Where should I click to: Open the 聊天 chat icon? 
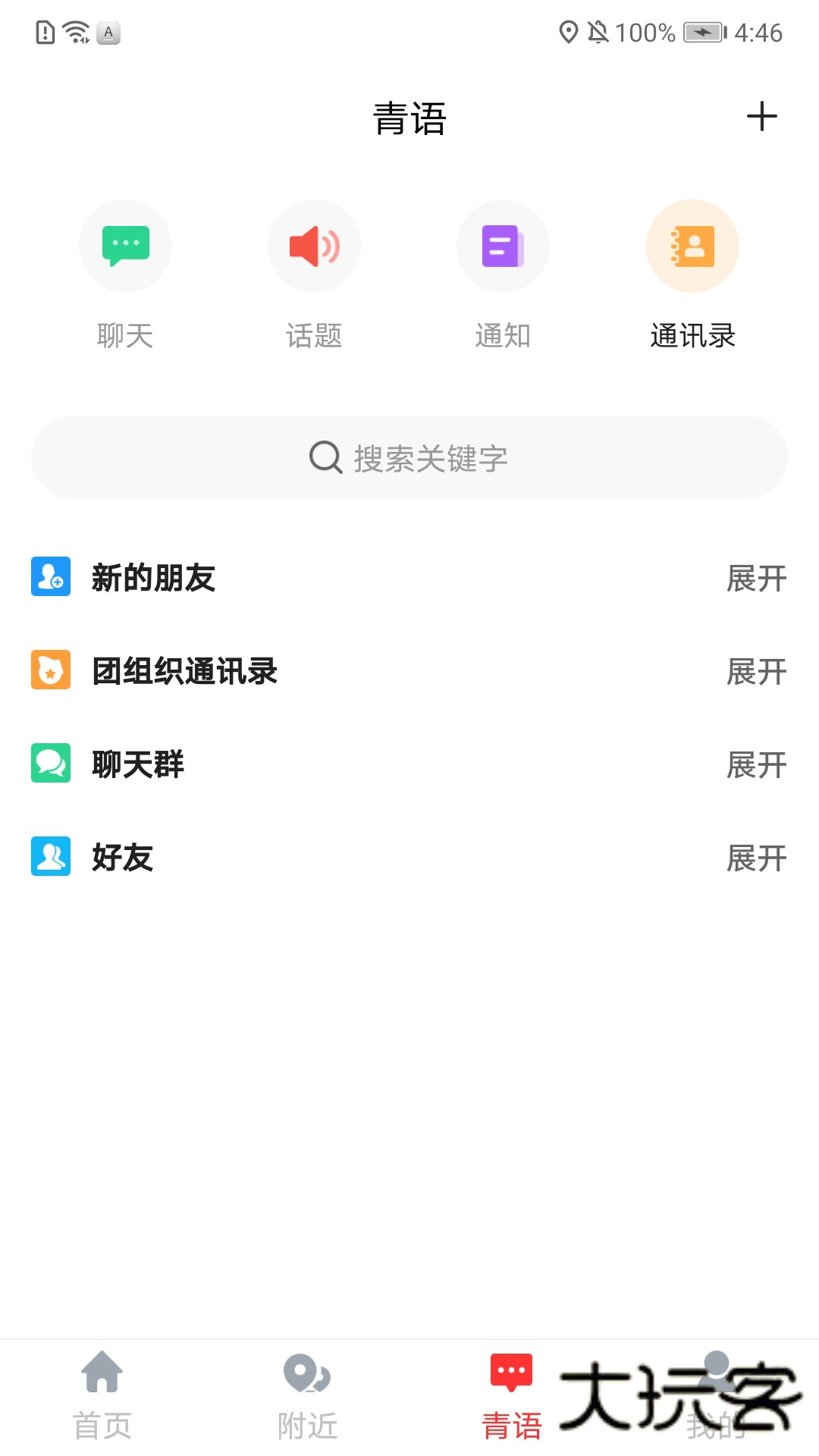click(126, 245)
